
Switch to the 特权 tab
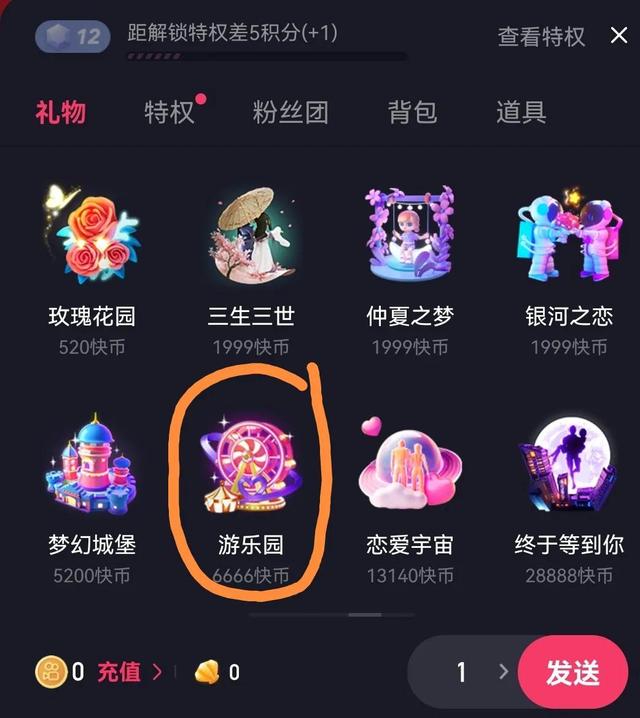point(169,112)
